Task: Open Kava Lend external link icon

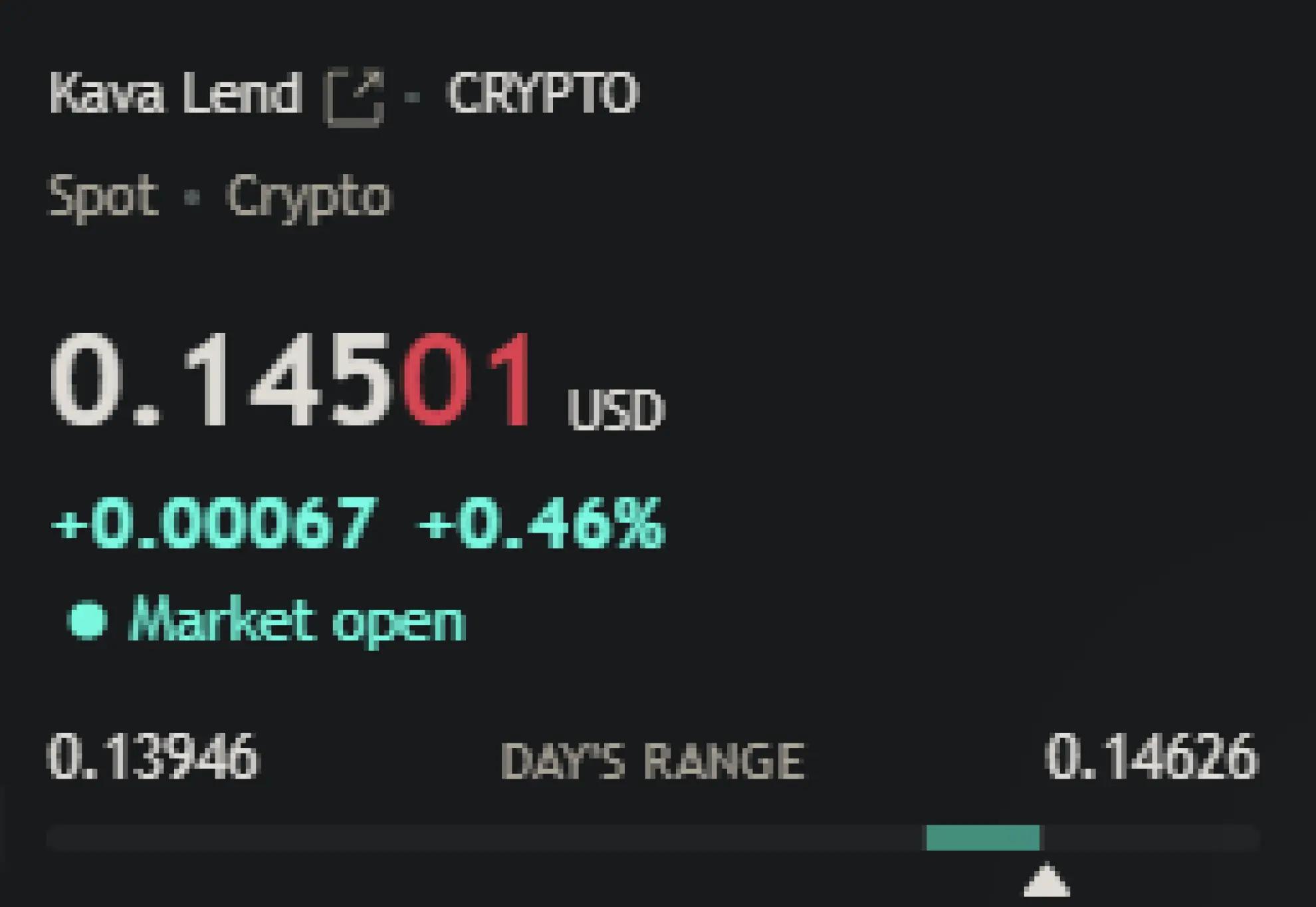Action: click(353, 96)
